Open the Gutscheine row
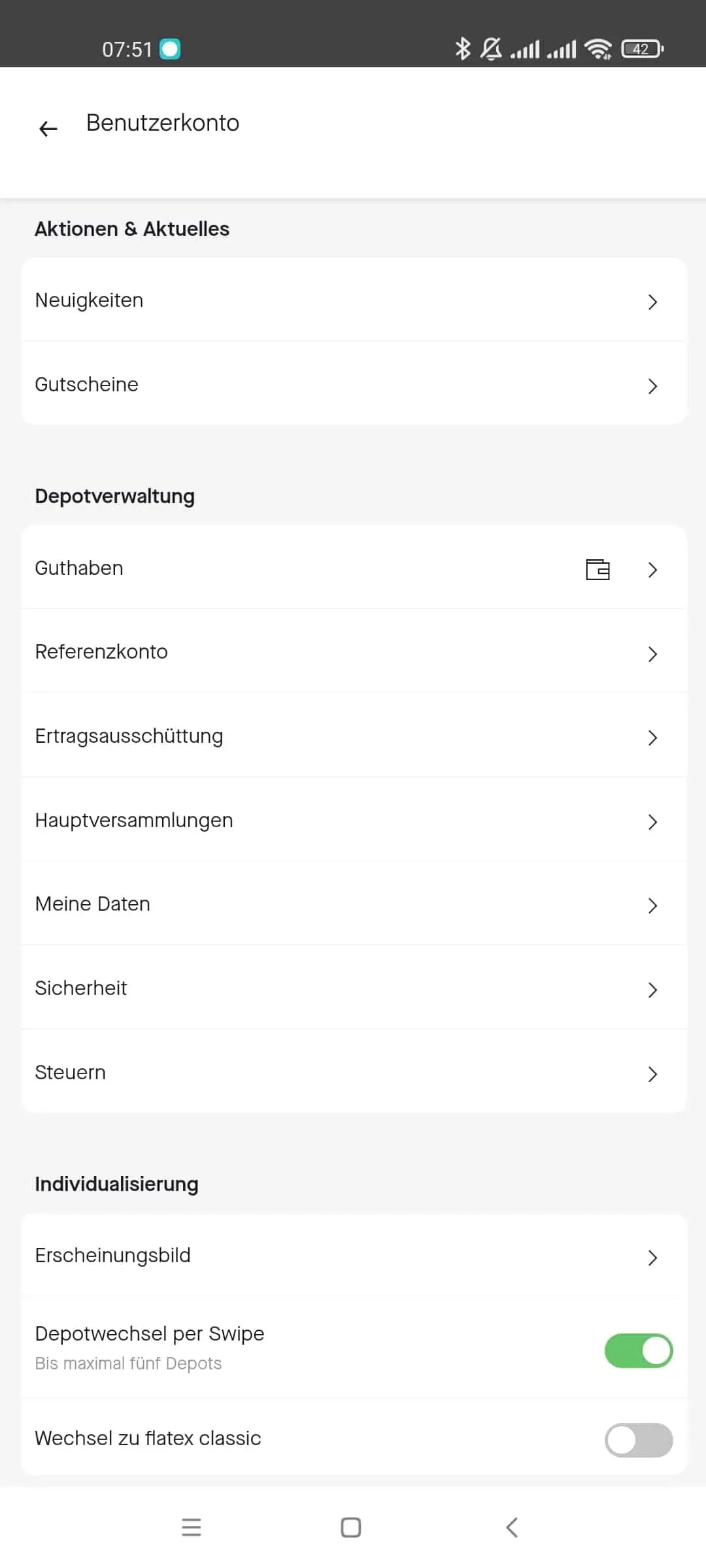Viewport: 706px width, 1568px height. tap(354, 384)
